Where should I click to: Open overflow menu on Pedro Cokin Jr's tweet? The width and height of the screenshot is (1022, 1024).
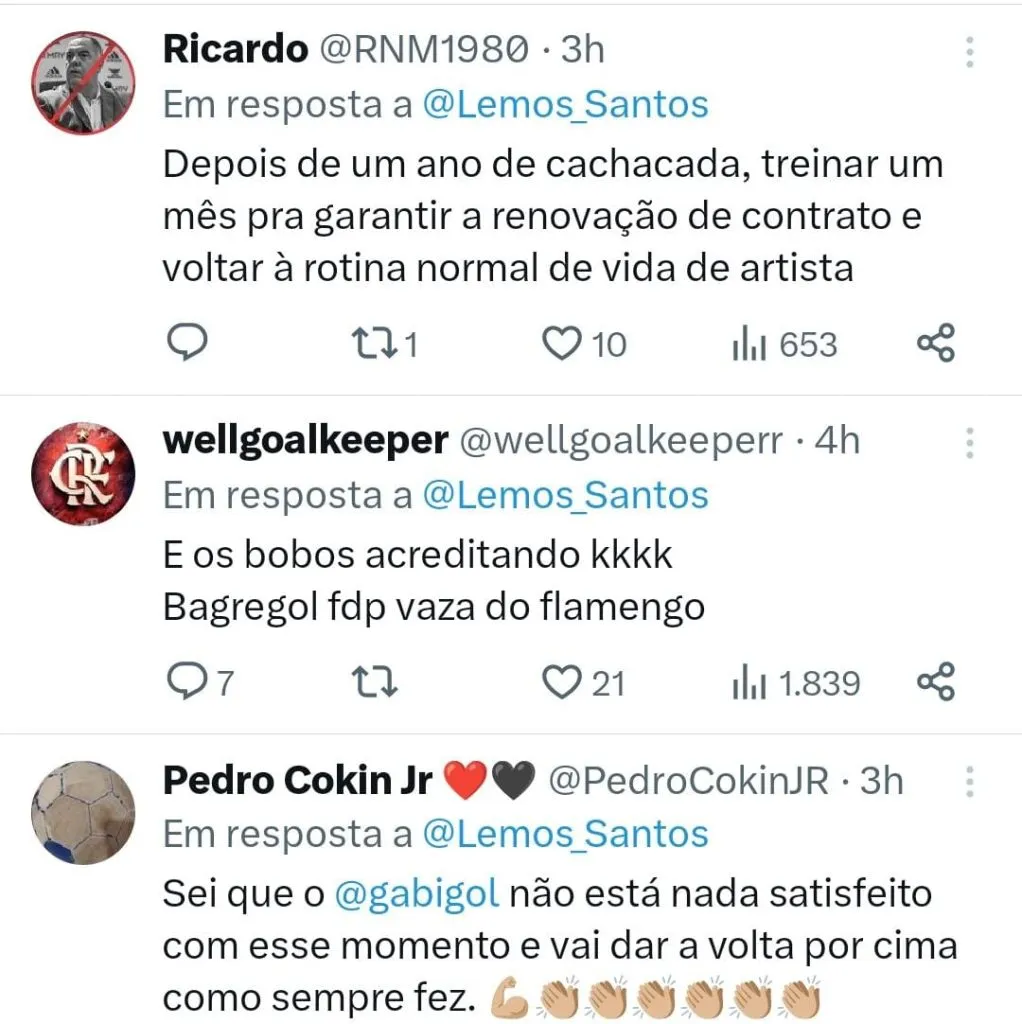coord(969,781)
